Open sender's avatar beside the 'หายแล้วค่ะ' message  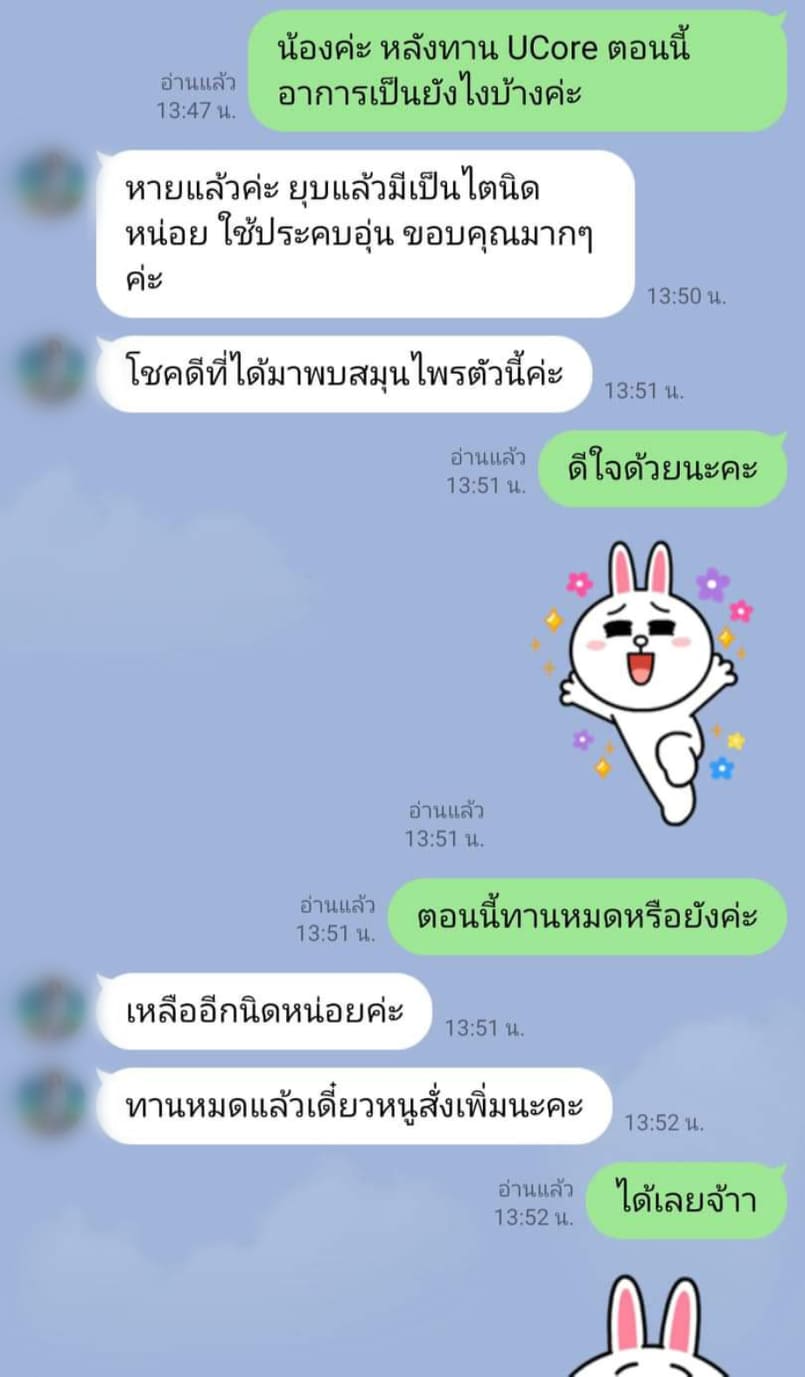[x=51, y=183]
